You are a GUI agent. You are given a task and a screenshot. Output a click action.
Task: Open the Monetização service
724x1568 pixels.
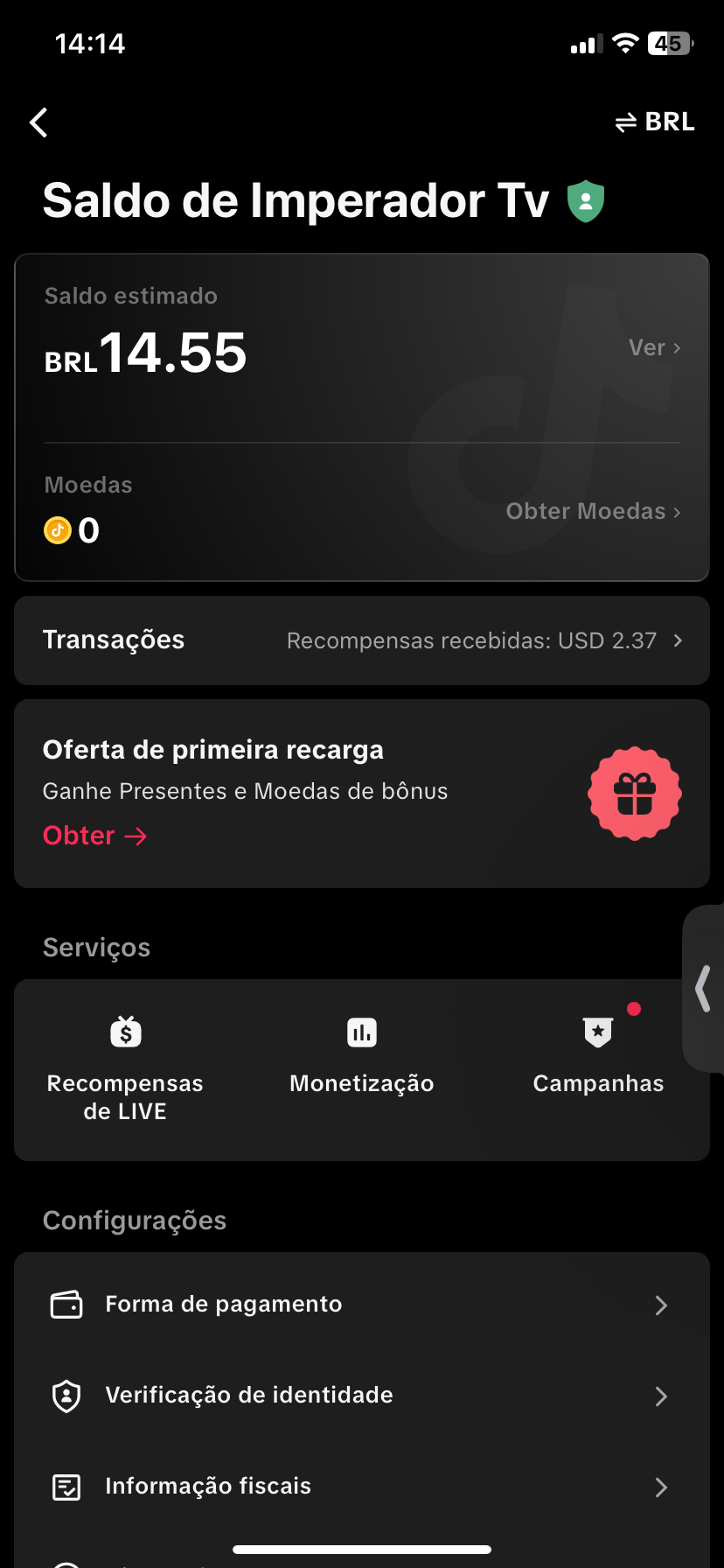click(x=362, y=1057)
